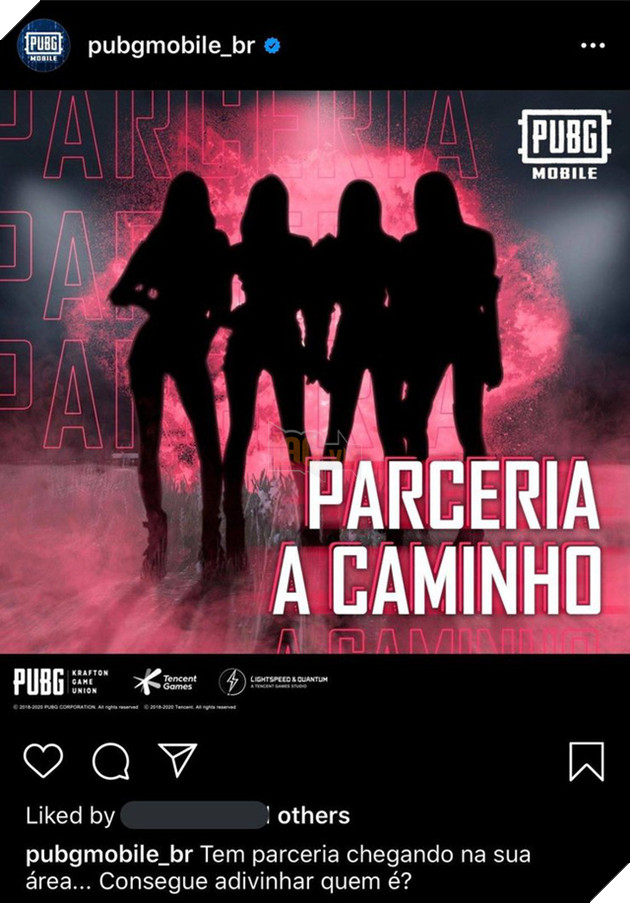Screen dimensions: 630x903
Task: View who liked via 'others'
Action: click(313, 815)
